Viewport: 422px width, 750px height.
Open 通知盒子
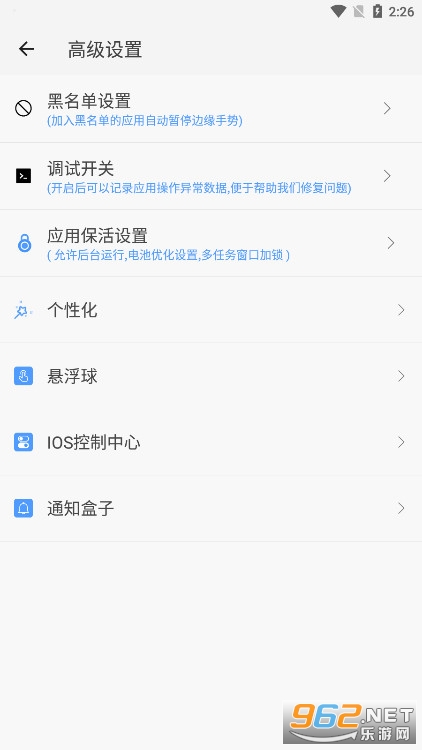point(211,508)
